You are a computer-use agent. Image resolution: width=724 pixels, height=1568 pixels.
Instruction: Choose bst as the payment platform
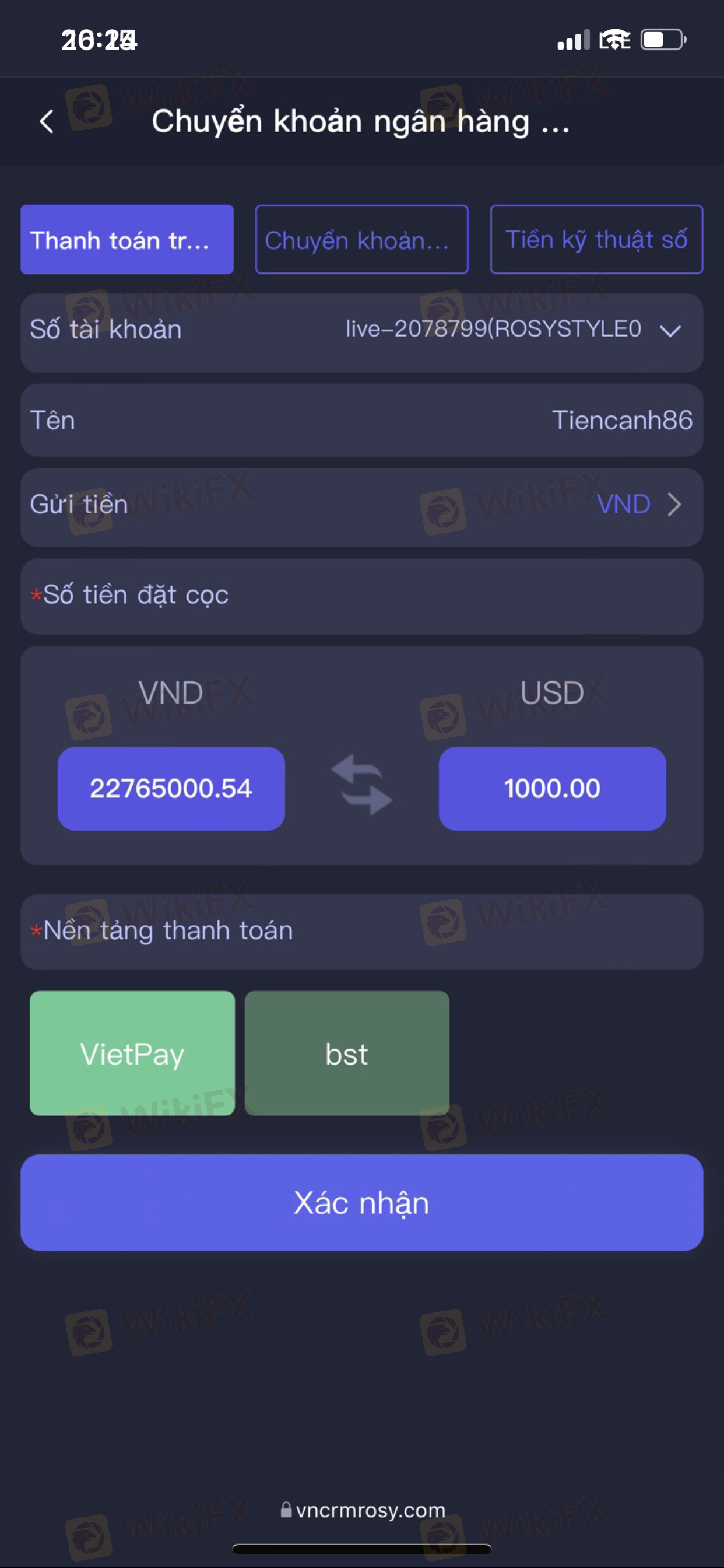(x=347, y=1053)
